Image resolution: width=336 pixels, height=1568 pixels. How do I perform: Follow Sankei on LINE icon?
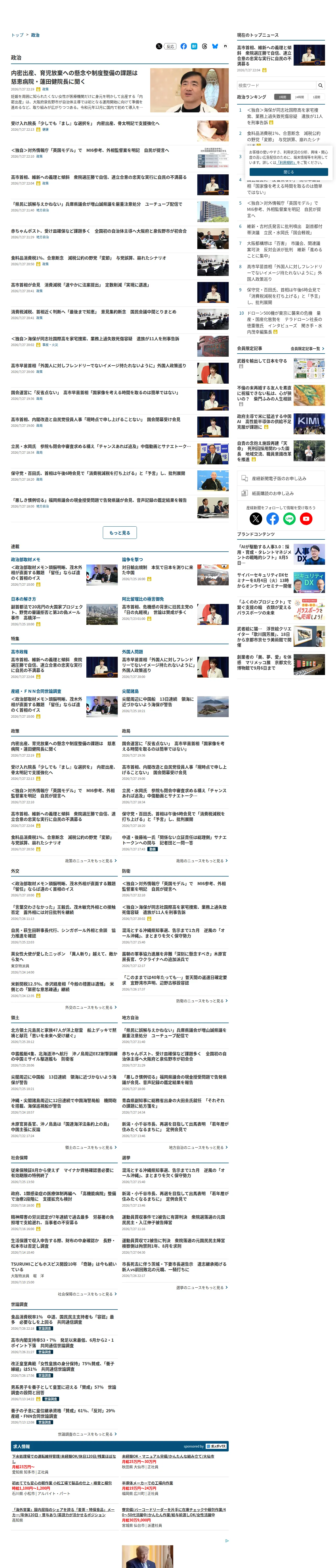tap(289, 518)
